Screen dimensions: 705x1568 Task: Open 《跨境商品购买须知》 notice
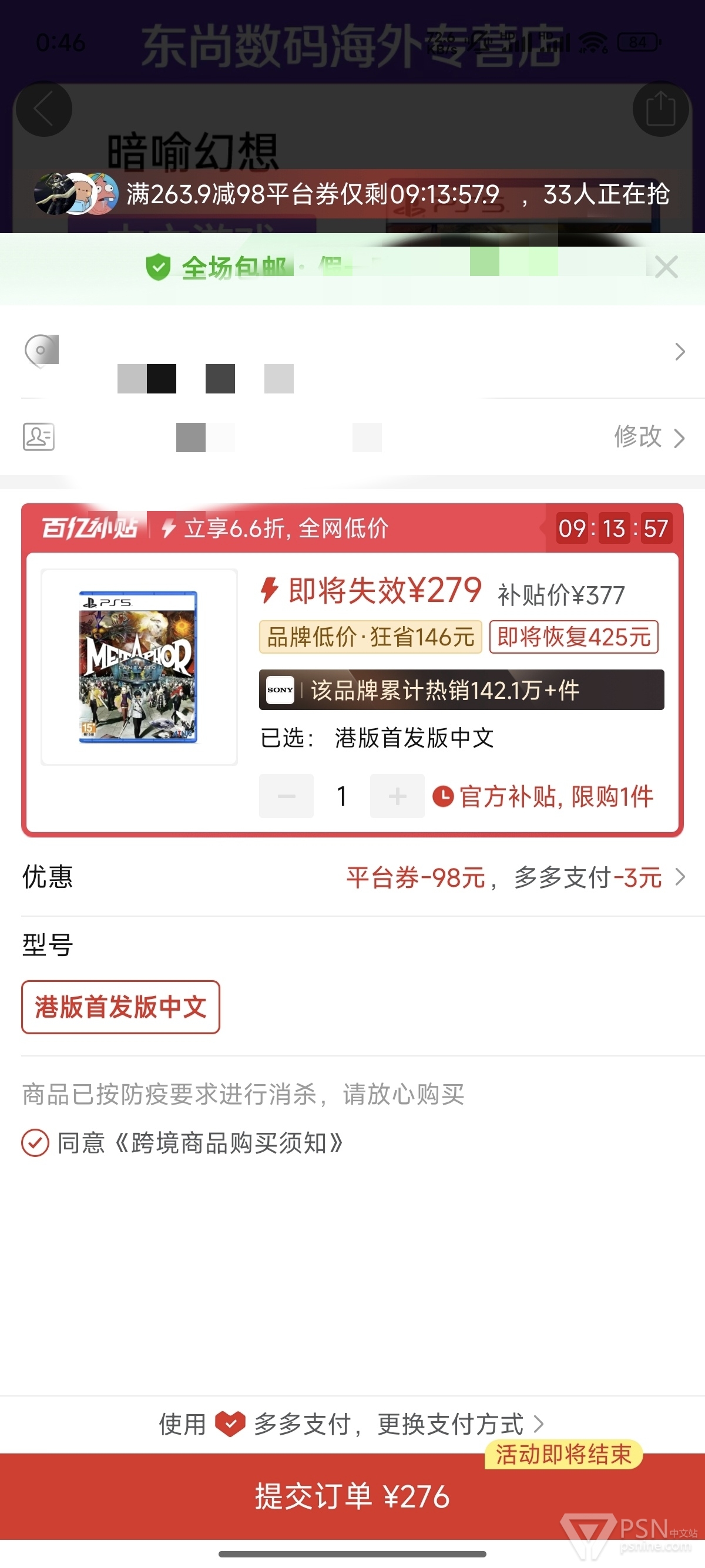point(230,1142)
